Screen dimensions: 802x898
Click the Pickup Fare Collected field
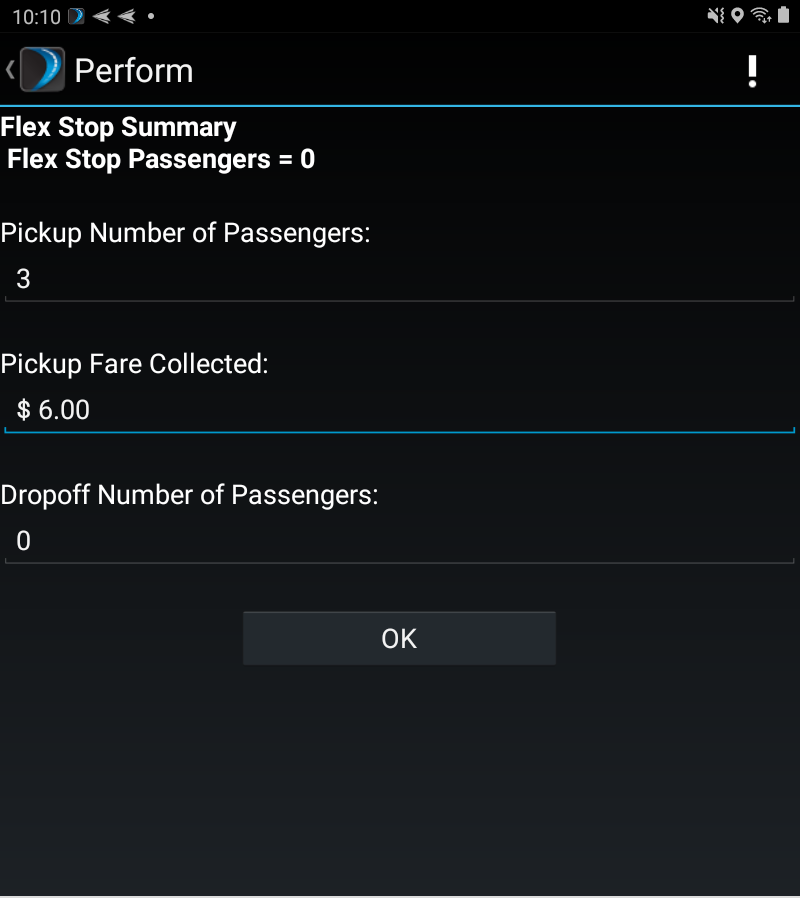[x=400, y=410]
